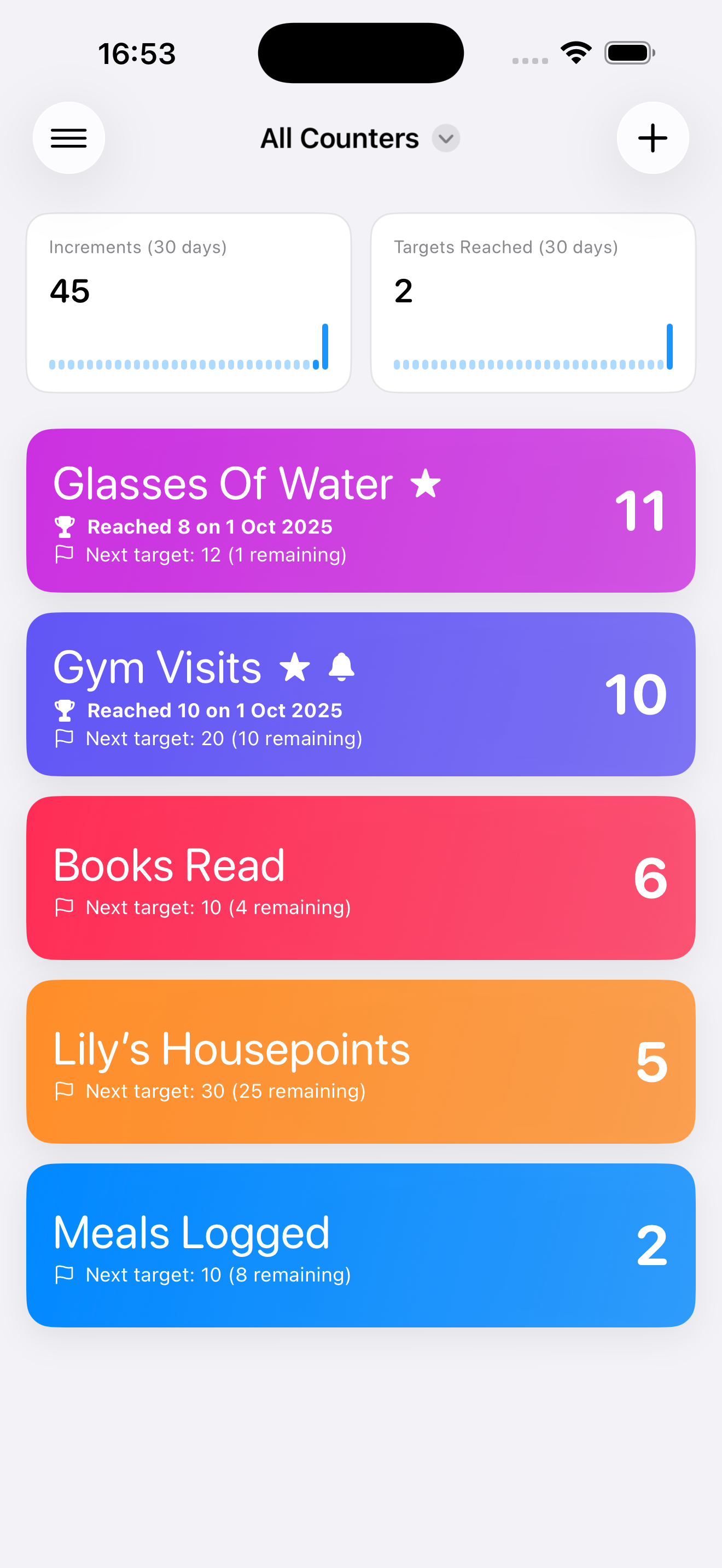The height and width of the screenshot is (1568, 722).
Task: Click the flag icon on Lily's Housepoints
Action: click(65, 1090)
